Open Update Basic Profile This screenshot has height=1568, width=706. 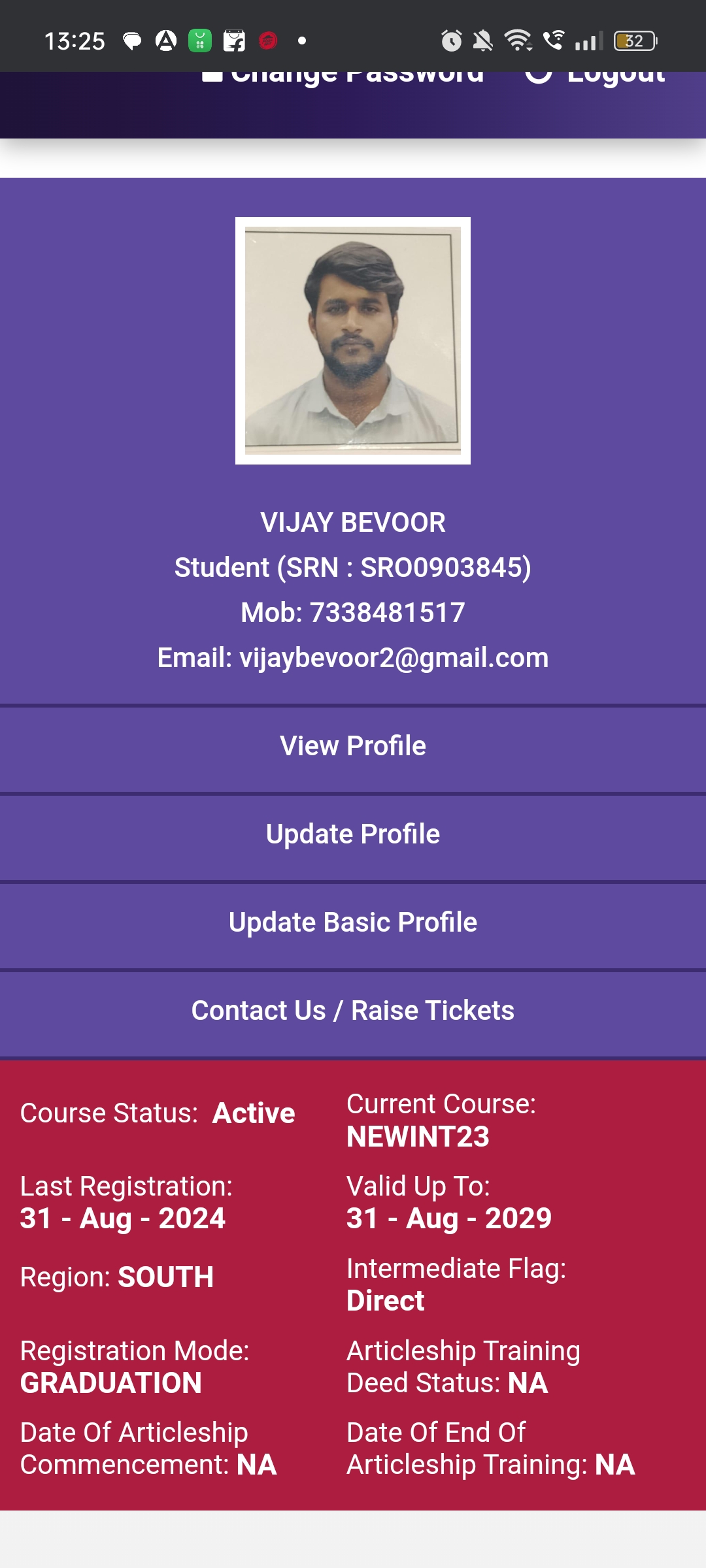[353, 923]
